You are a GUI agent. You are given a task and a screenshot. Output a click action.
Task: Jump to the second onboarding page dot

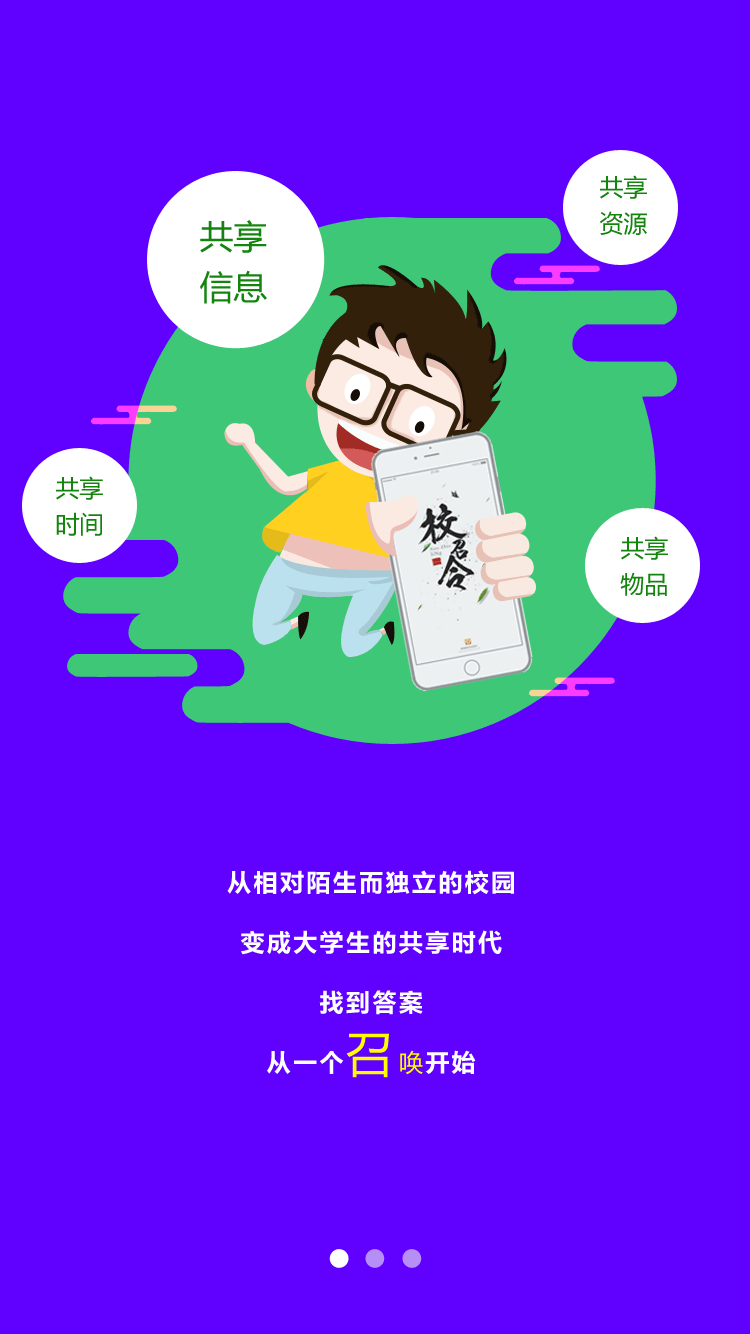(375, 1258)
